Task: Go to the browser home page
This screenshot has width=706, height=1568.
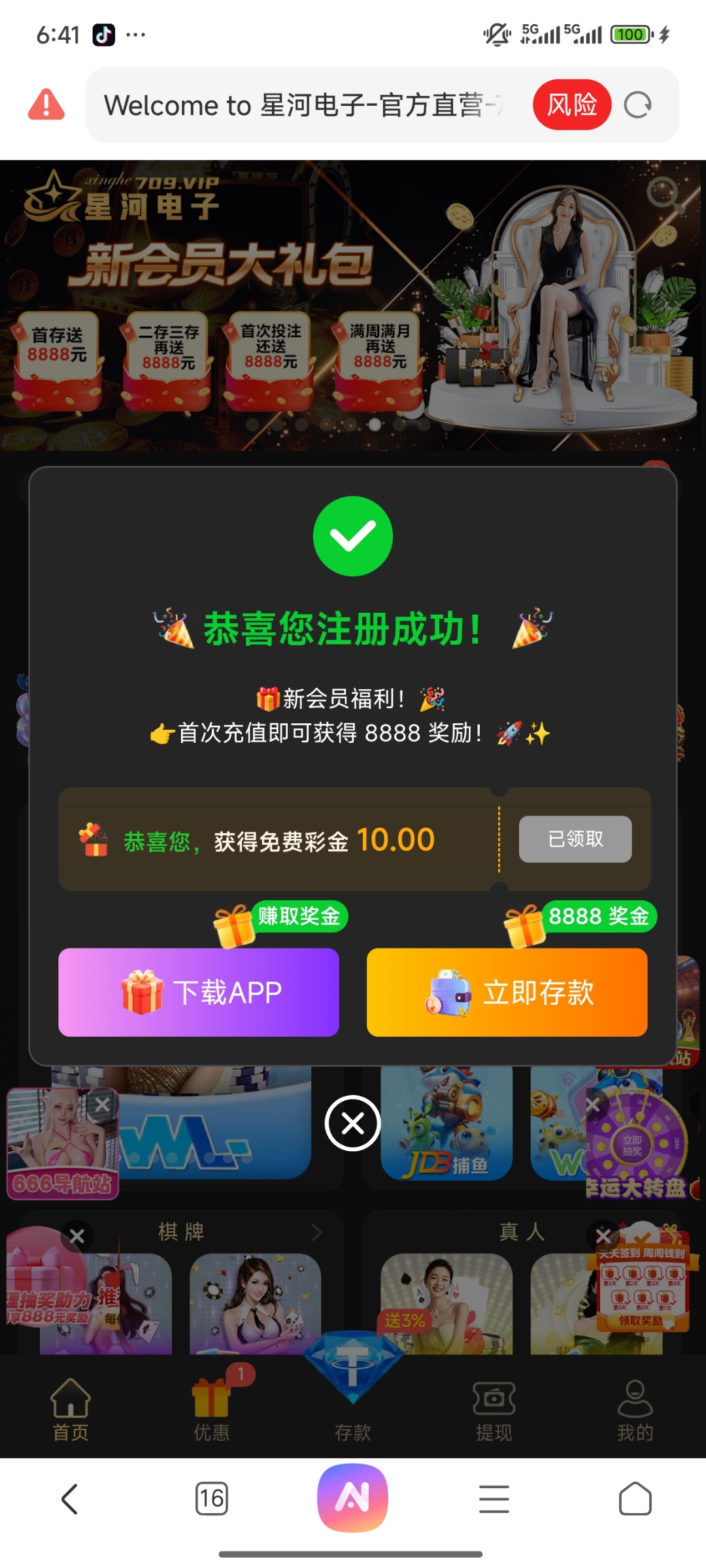Action: [x=635, y=1499]
